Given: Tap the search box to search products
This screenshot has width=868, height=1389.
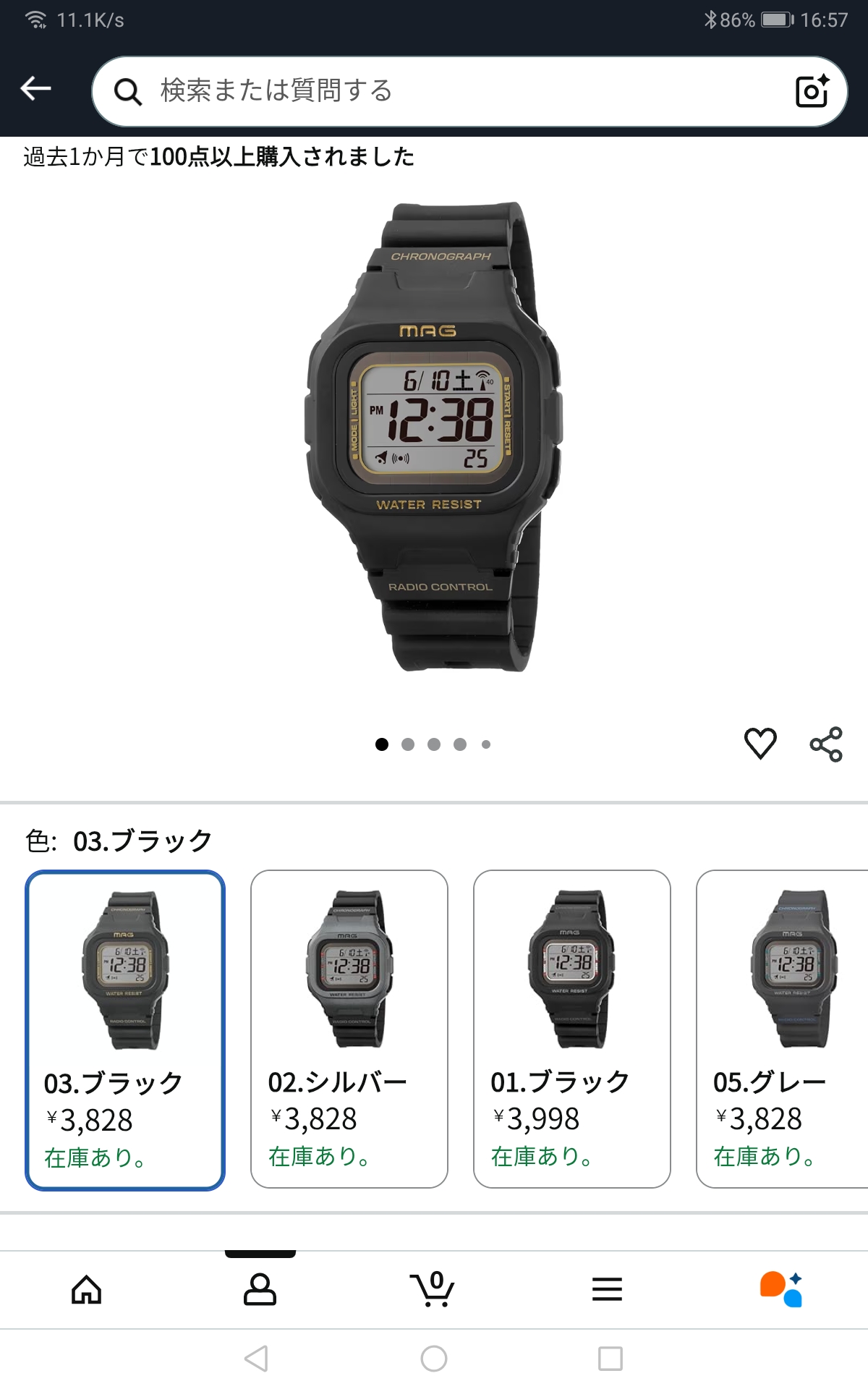Looking at the screenshot, I should click(434, 91).
